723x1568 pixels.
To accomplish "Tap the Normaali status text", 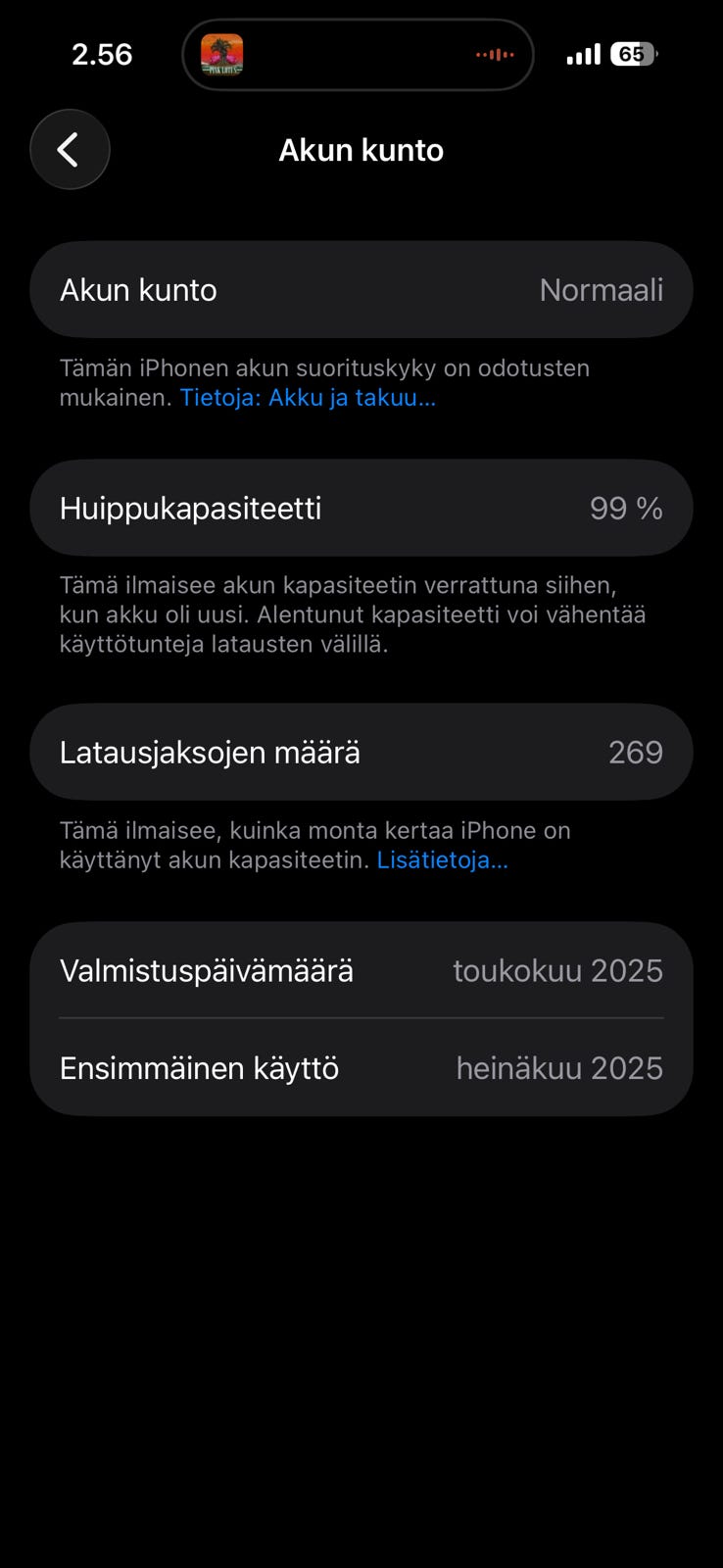I will pos(602,289).
